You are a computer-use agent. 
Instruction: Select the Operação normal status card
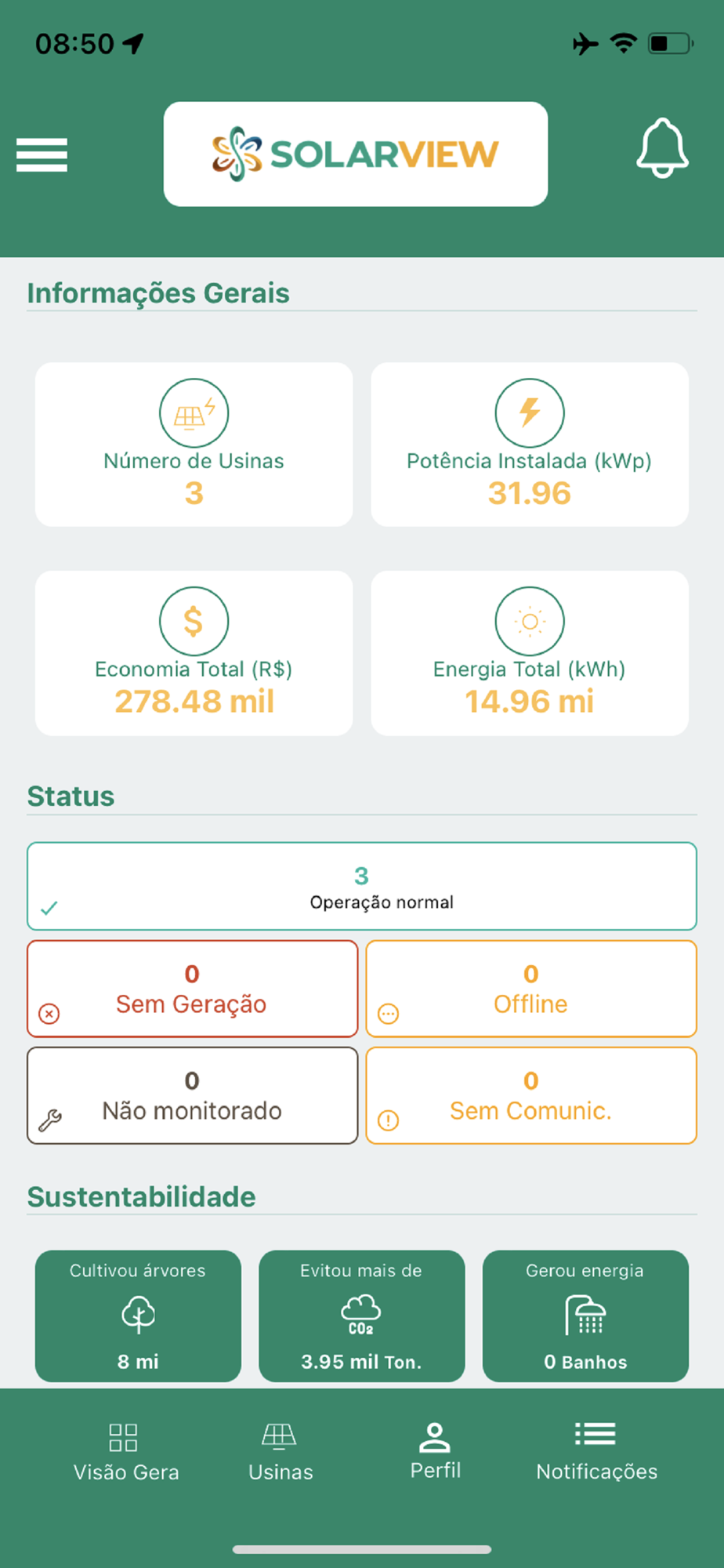tap(362, 887)
